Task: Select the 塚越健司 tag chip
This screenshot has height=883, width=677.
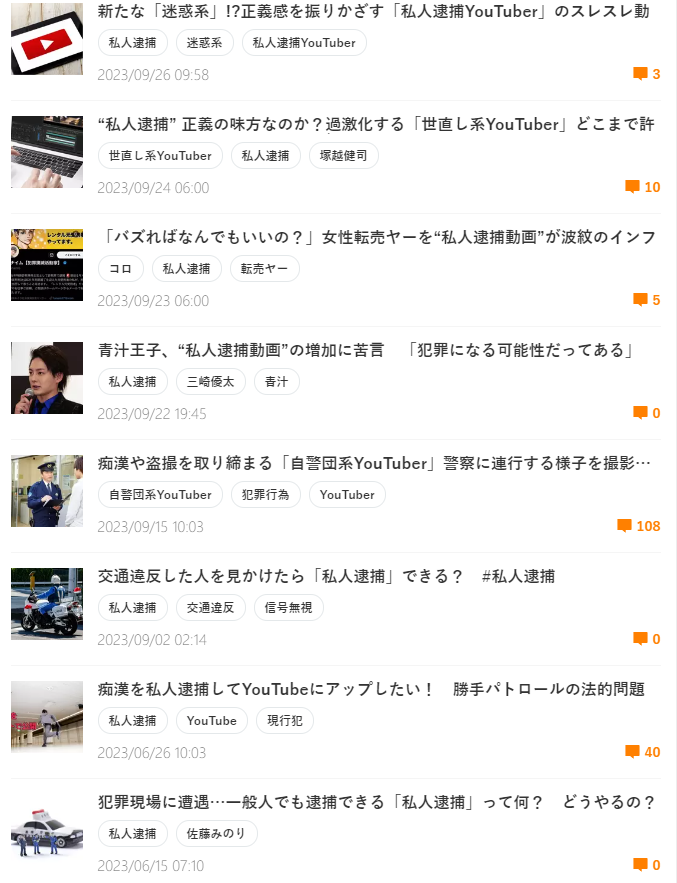Action: (343, 156)
